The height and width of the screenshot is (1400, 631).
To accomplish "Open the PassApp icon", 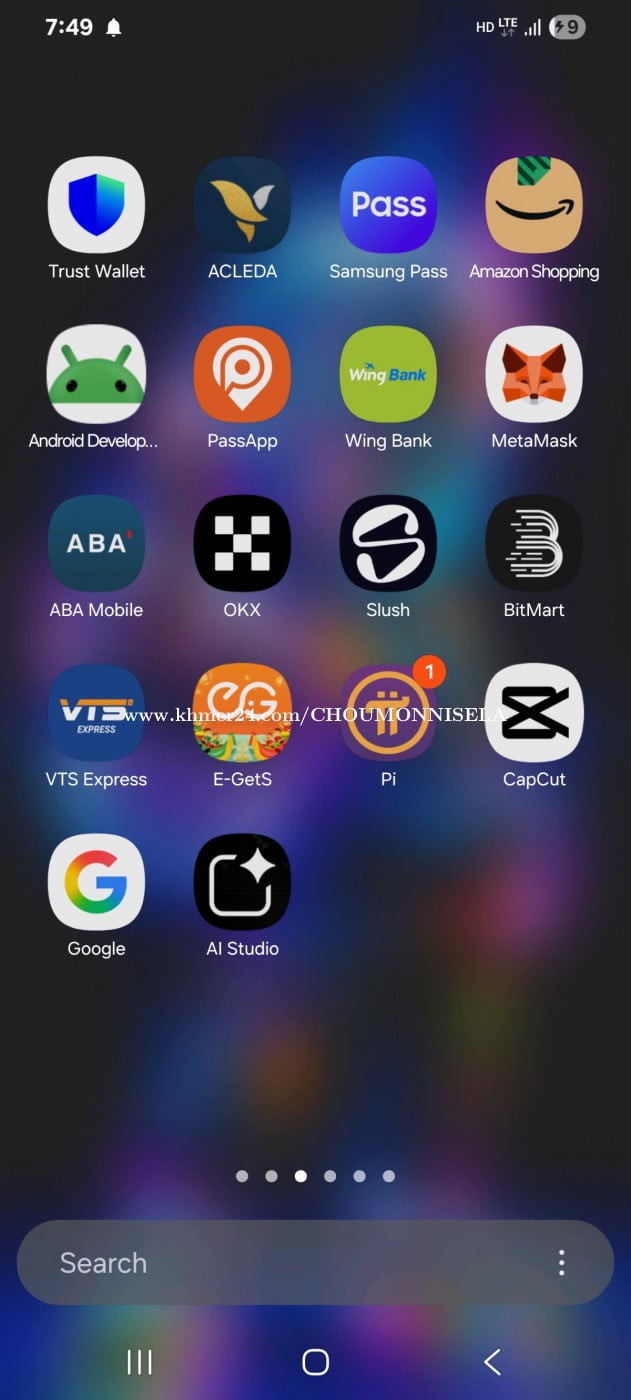I will 242,375.
